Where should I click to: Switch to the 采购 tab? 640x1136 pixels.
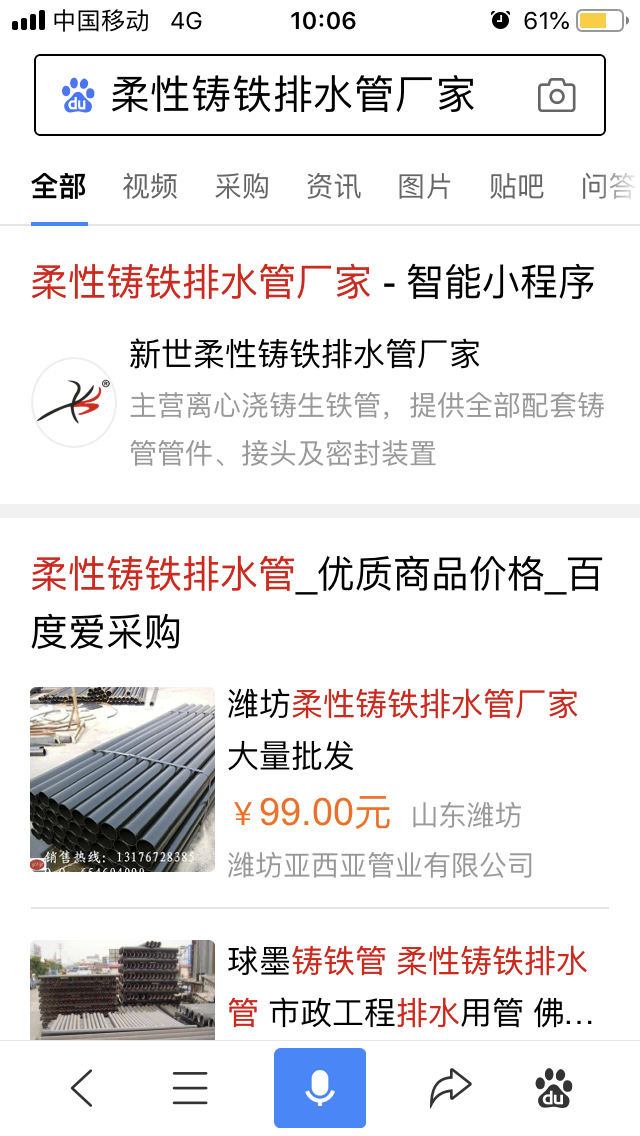[x=242, y=186]
